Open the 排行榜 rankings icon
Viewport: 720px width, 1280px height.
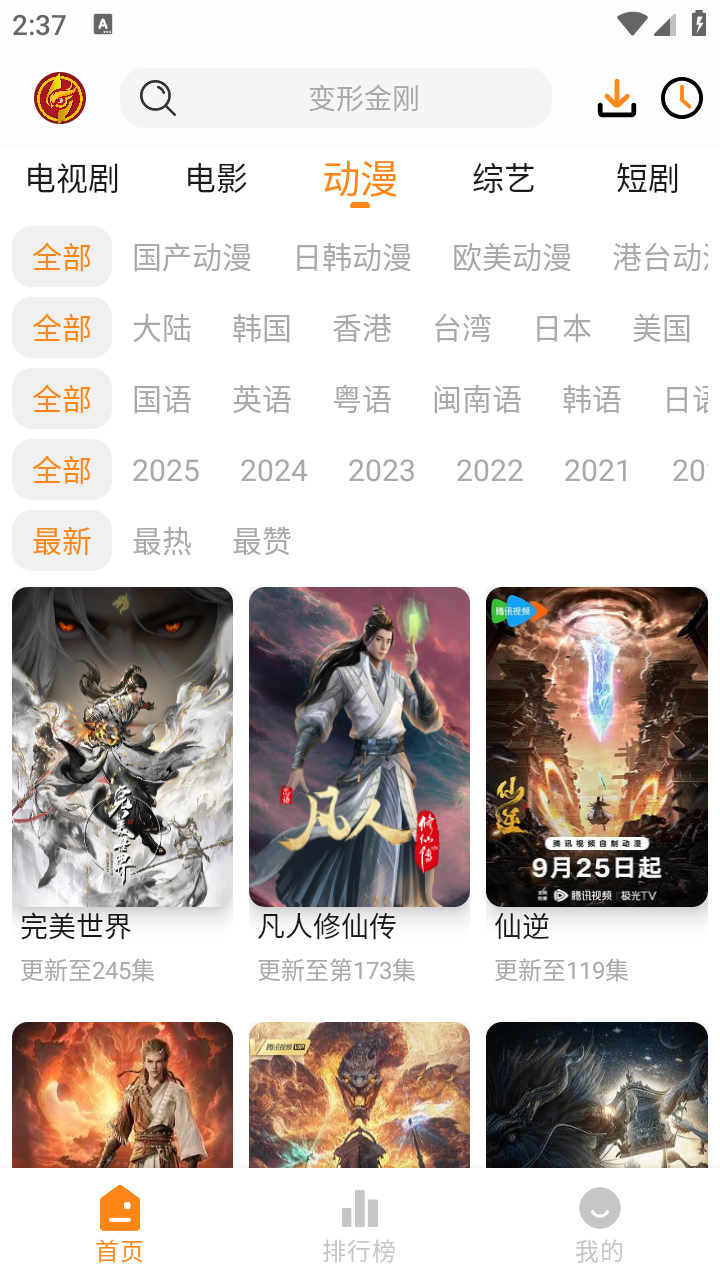click(x=359, y=1207)
